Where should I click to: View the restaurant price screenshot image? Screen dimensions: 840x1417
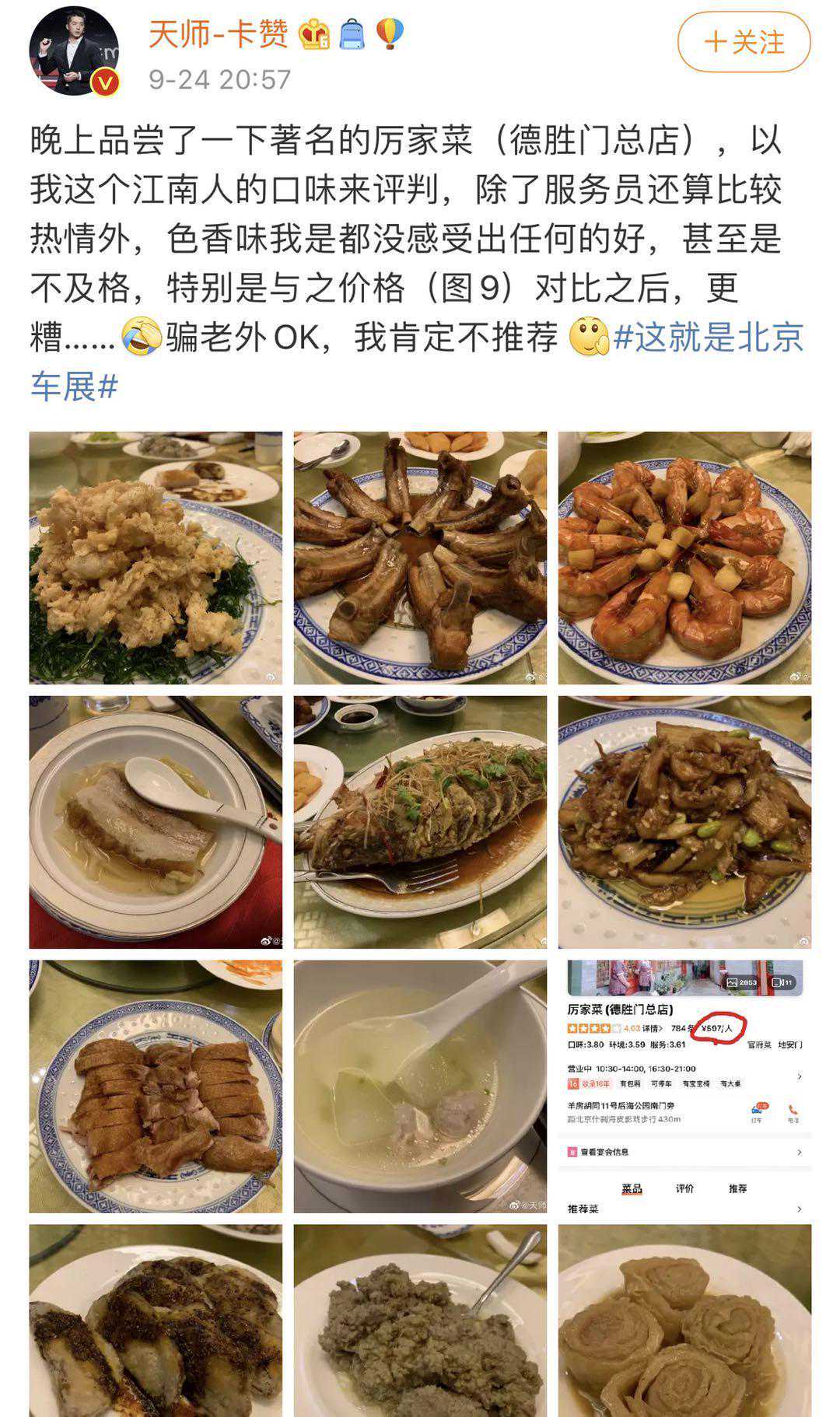[684, 1086]
